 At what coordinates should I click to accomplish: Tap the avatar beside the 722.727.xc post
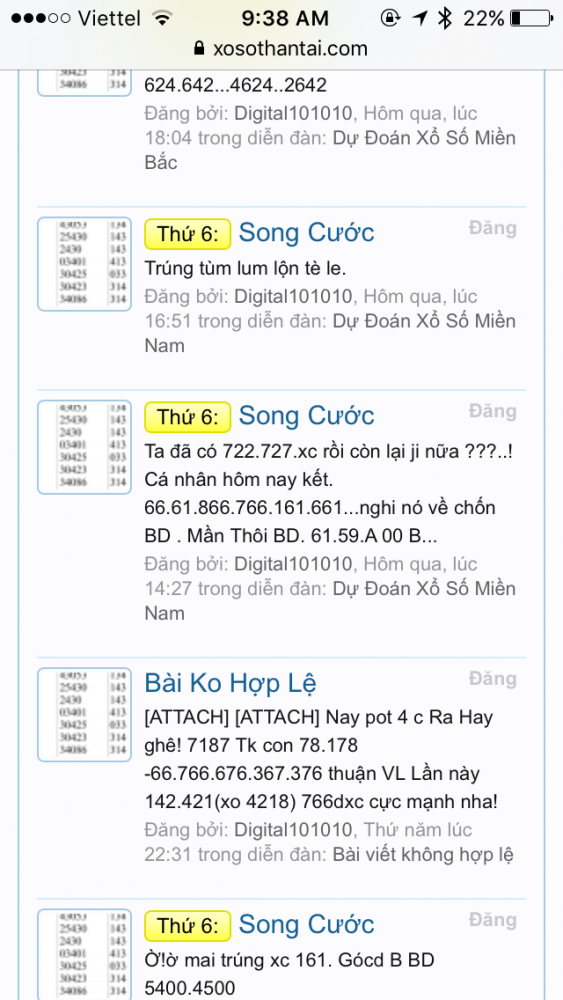pos(84,447)
